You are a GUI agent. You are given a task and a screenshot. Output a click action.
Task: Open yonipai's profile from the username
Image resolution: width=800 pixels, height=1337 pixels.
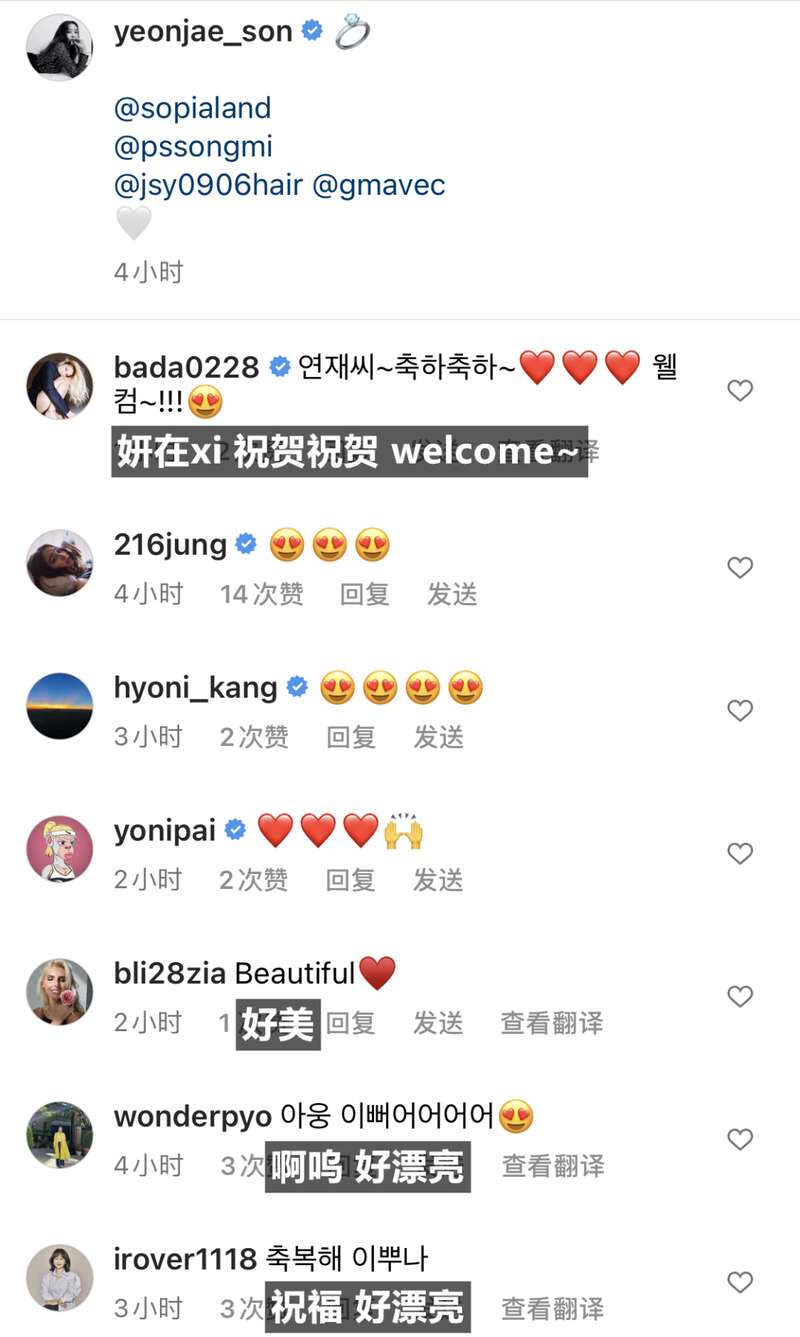click(165, 830)
